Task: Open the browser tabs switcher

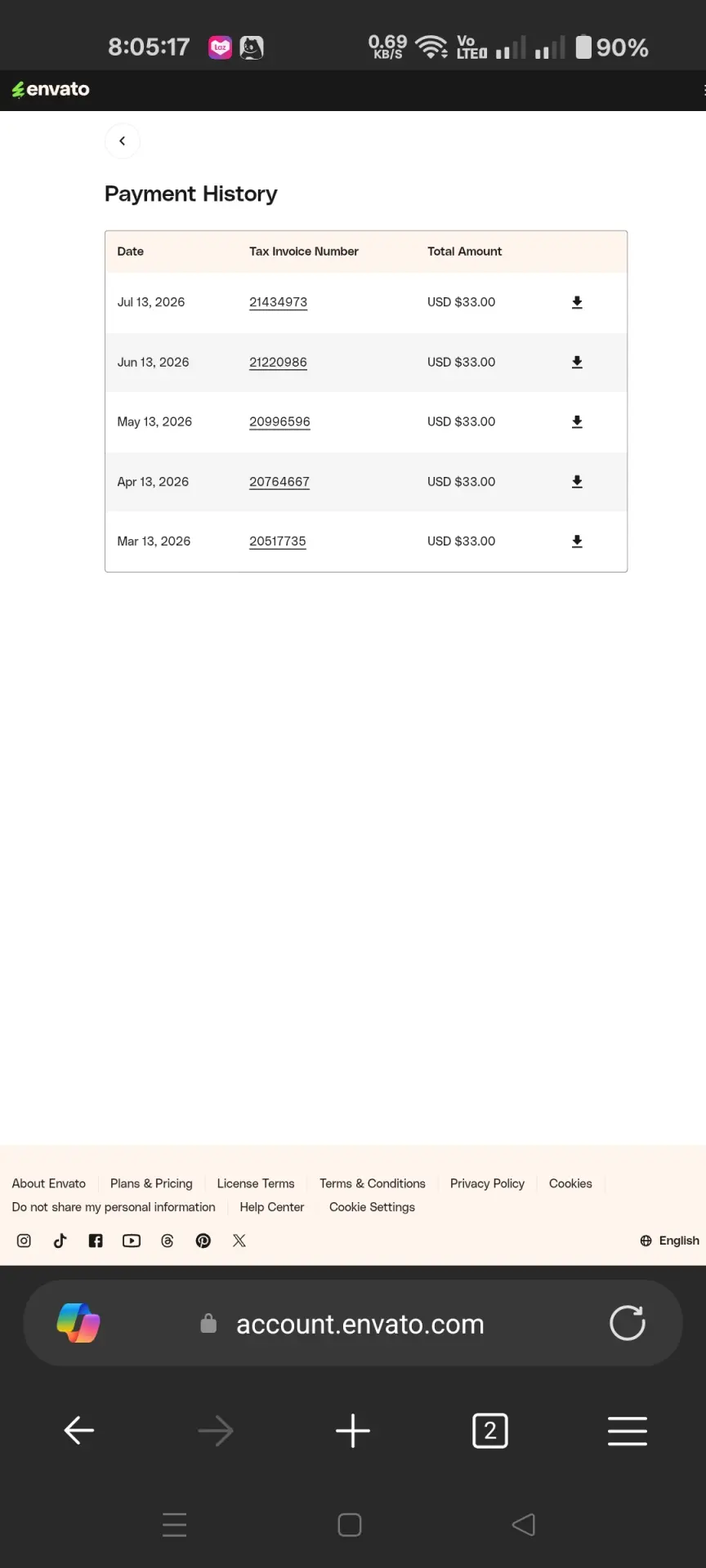Action: pos(490,1431)
